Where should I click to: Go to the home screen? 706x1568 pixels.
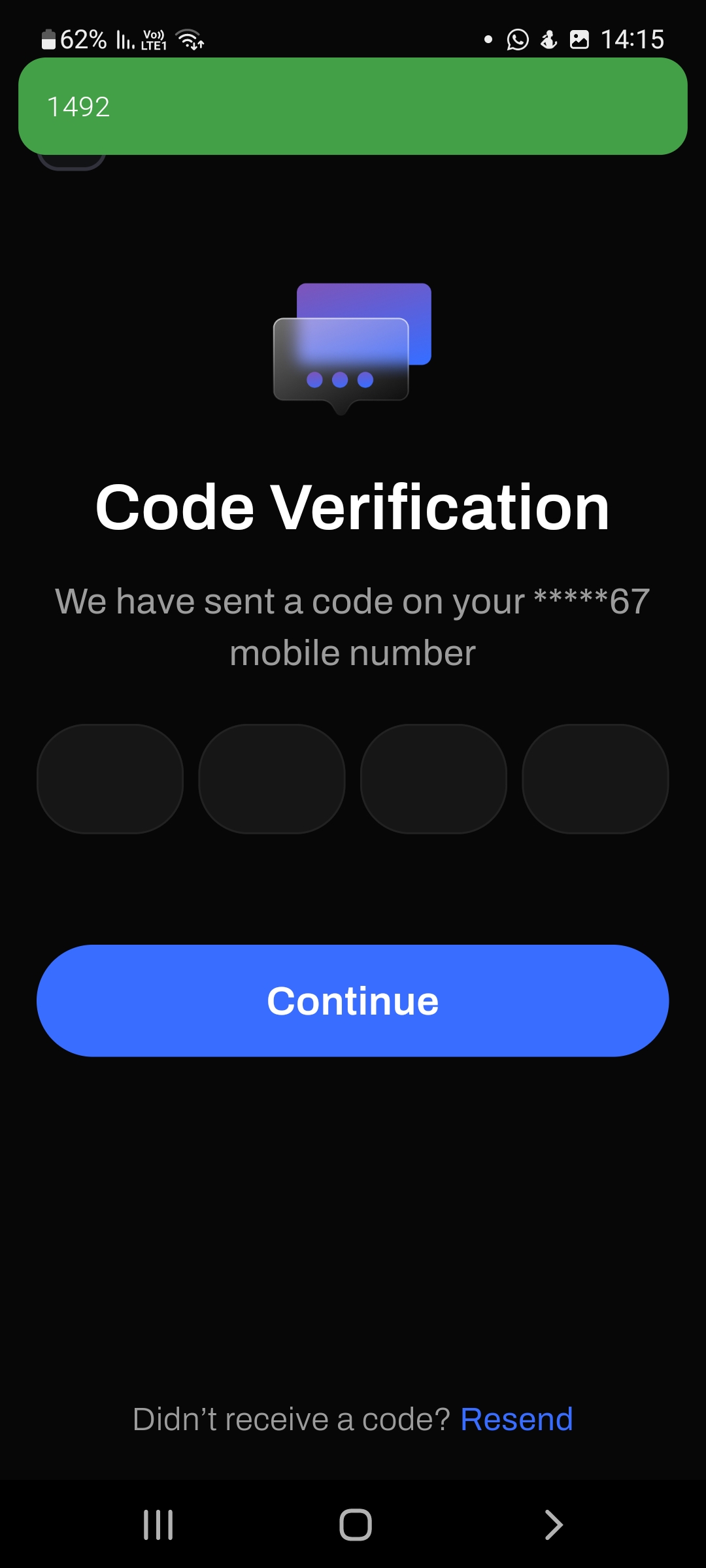click(x=356, y=1525)
